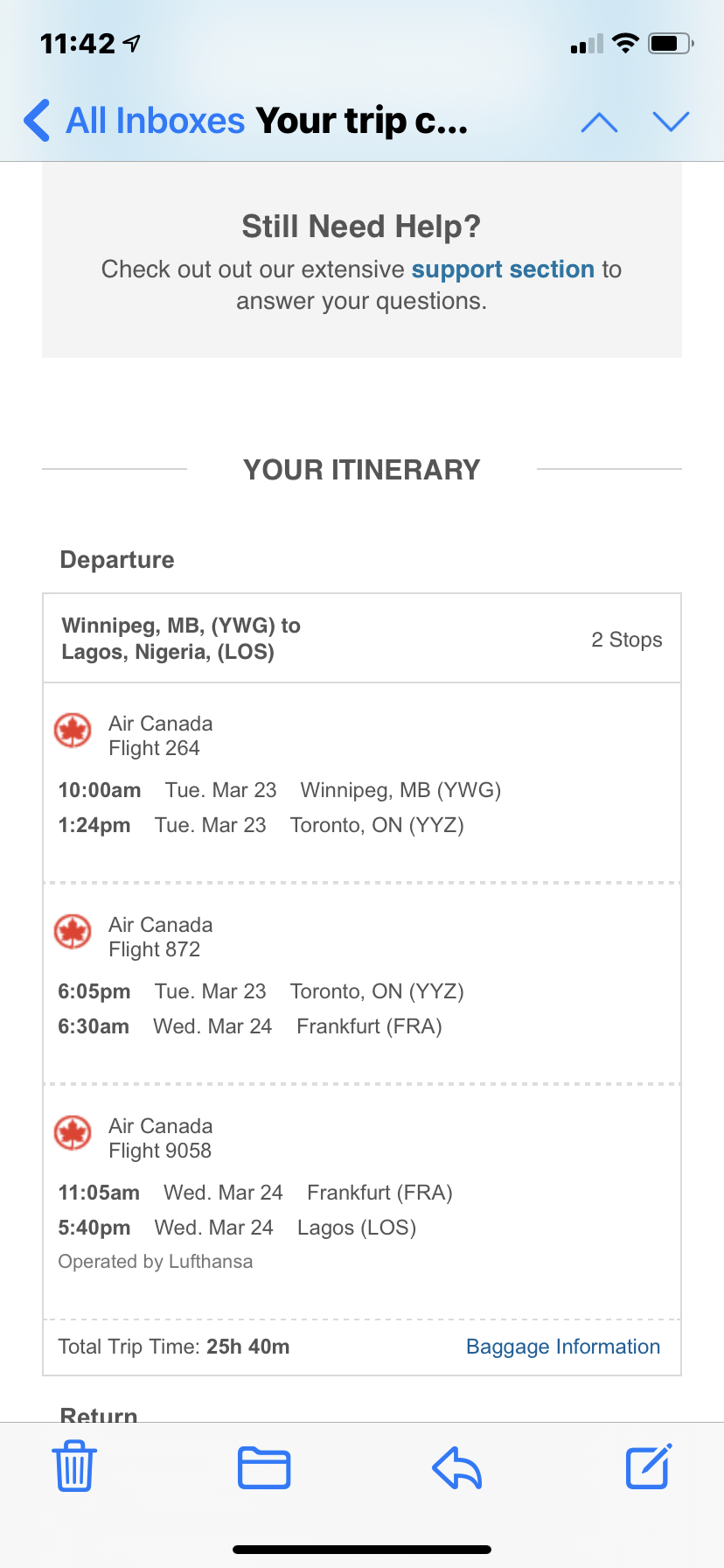
Task: Return to All Inboxes
Action: point(156,120)
